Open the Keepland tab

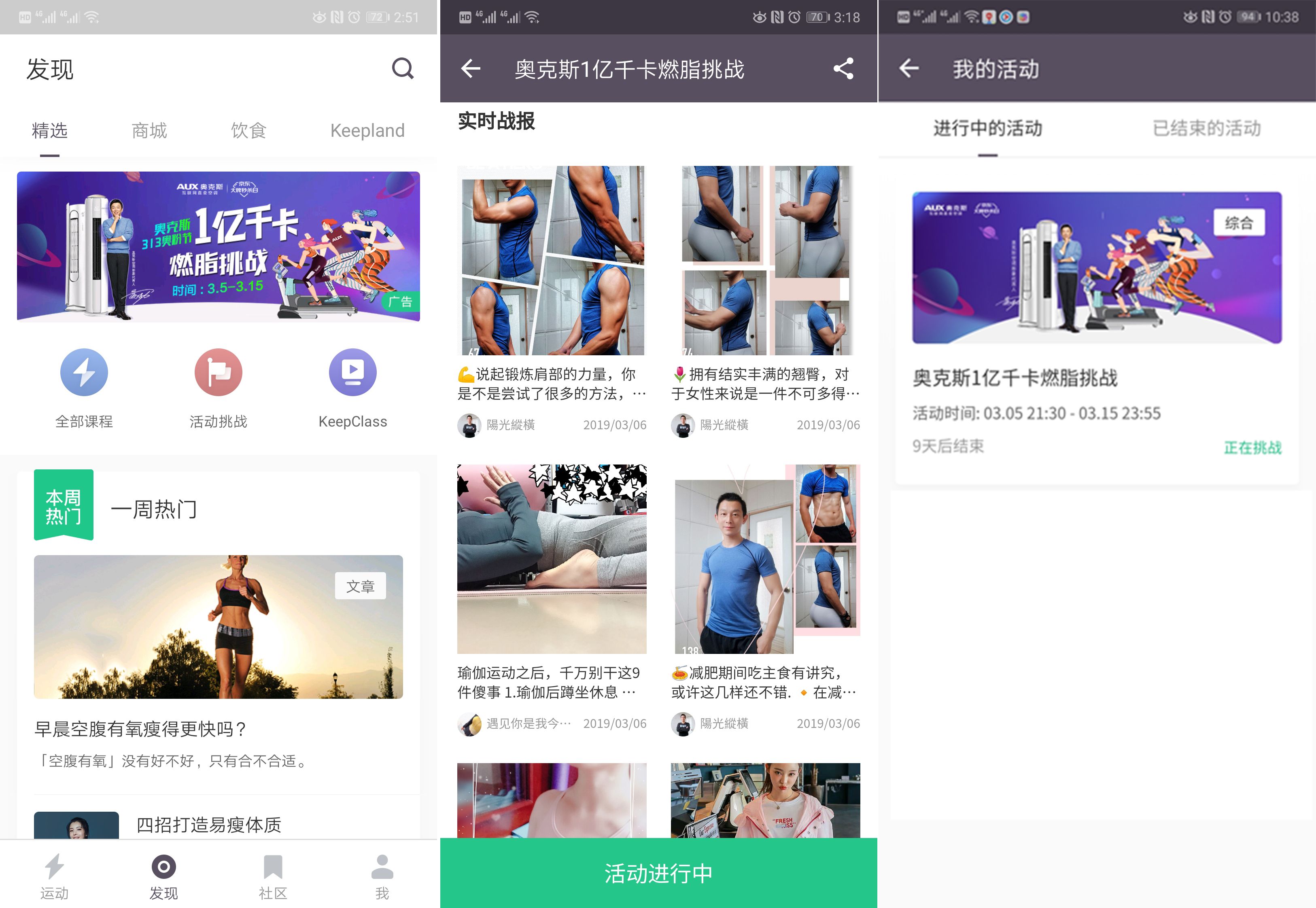click(367, 131)
